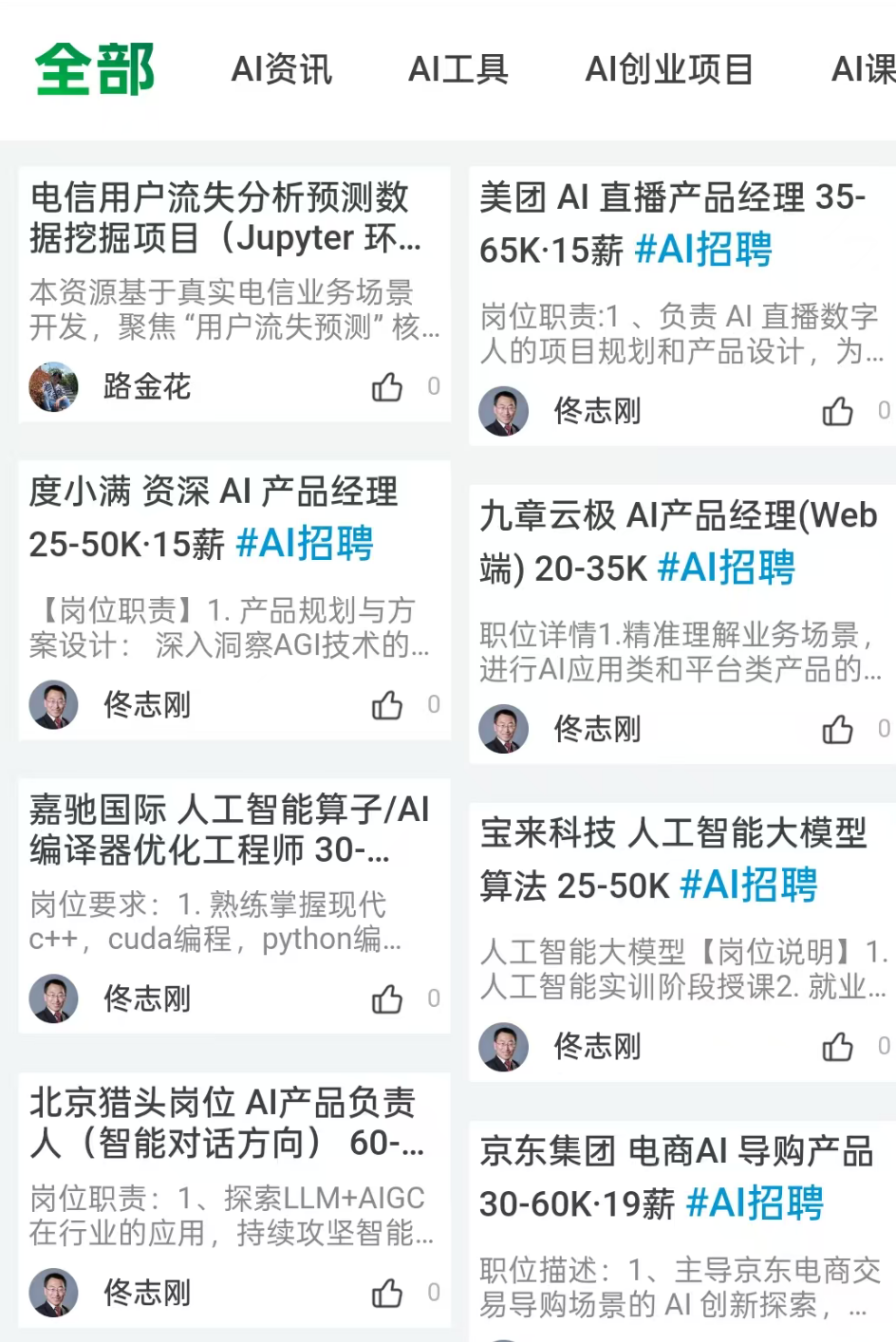Viewport: 896px width, 1342px height.
Task: Like the 嘉驰国际 人工智能算子 post
Action: click(x=387, y=998)
